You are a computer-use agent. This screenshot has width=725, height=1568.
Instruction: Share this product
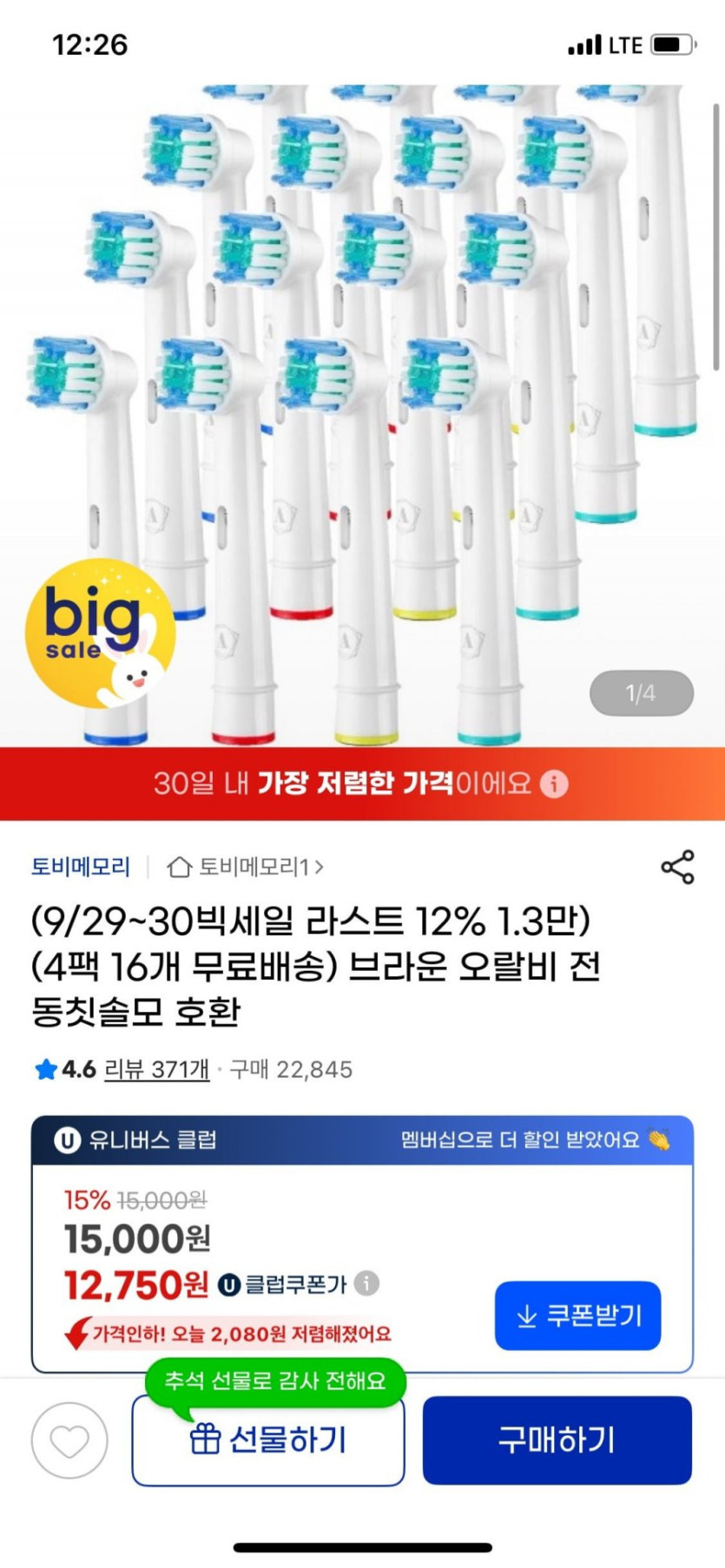[677, 867]
